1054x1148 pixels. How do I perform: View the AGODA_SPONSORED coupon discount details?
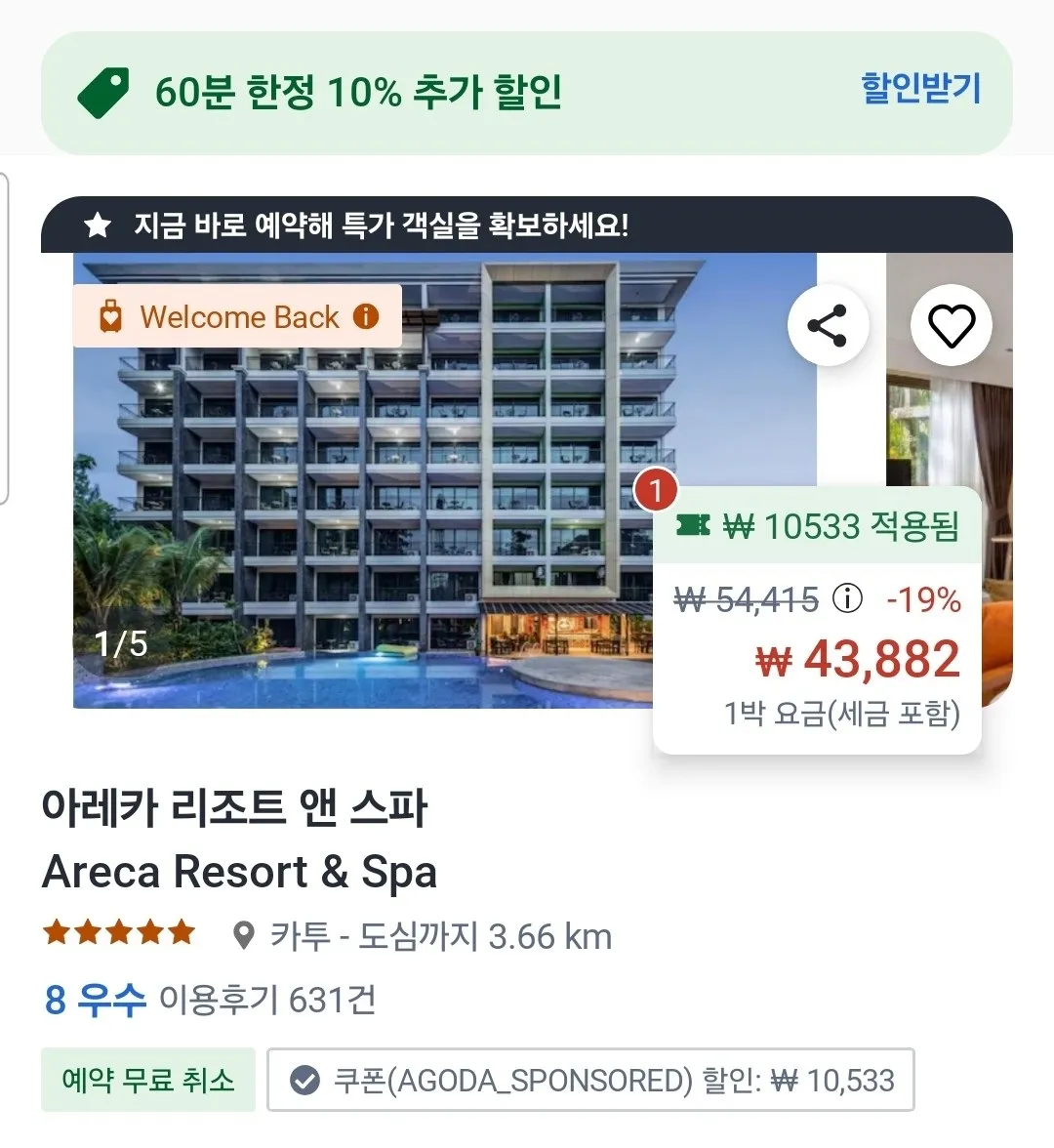590,1080
